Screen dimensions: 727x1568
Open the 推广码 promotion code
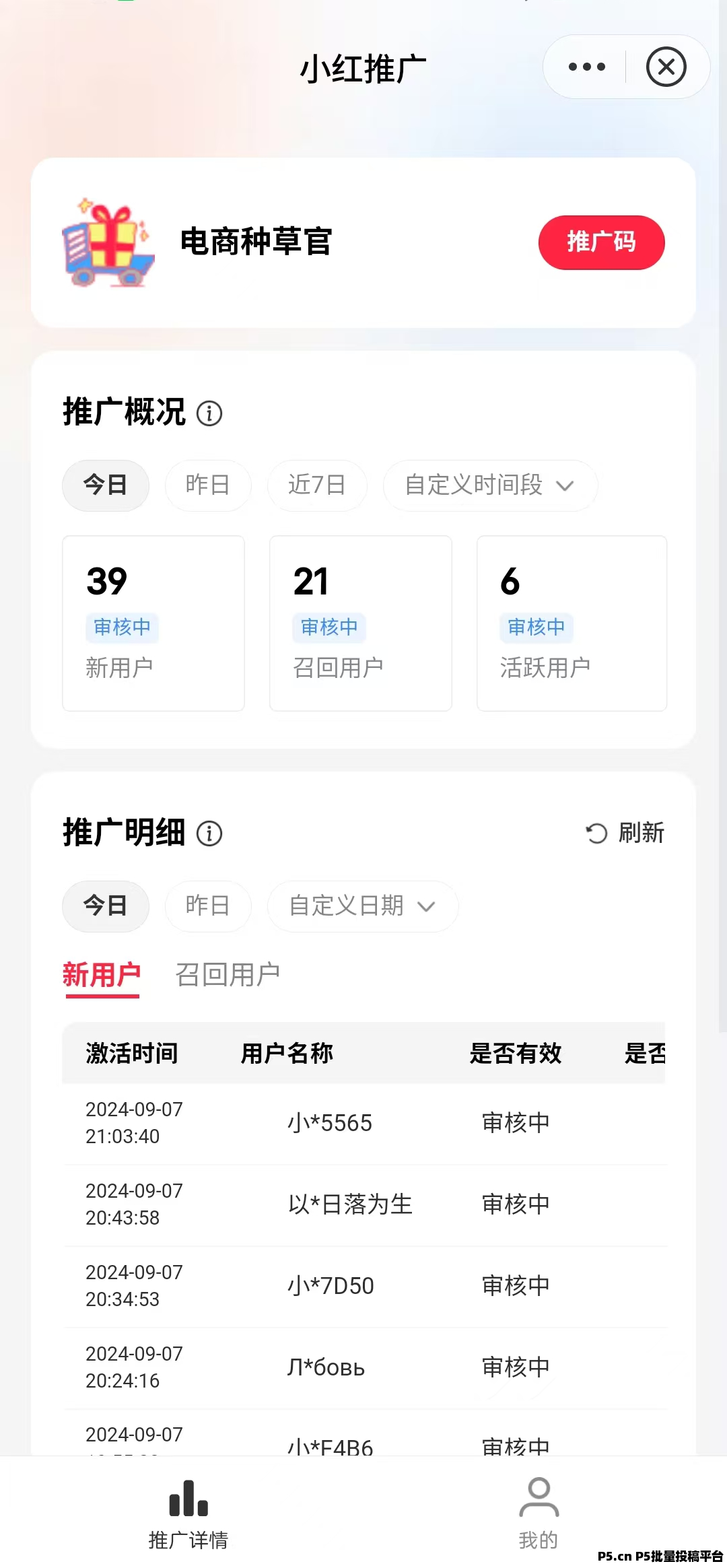click(601, 242)
